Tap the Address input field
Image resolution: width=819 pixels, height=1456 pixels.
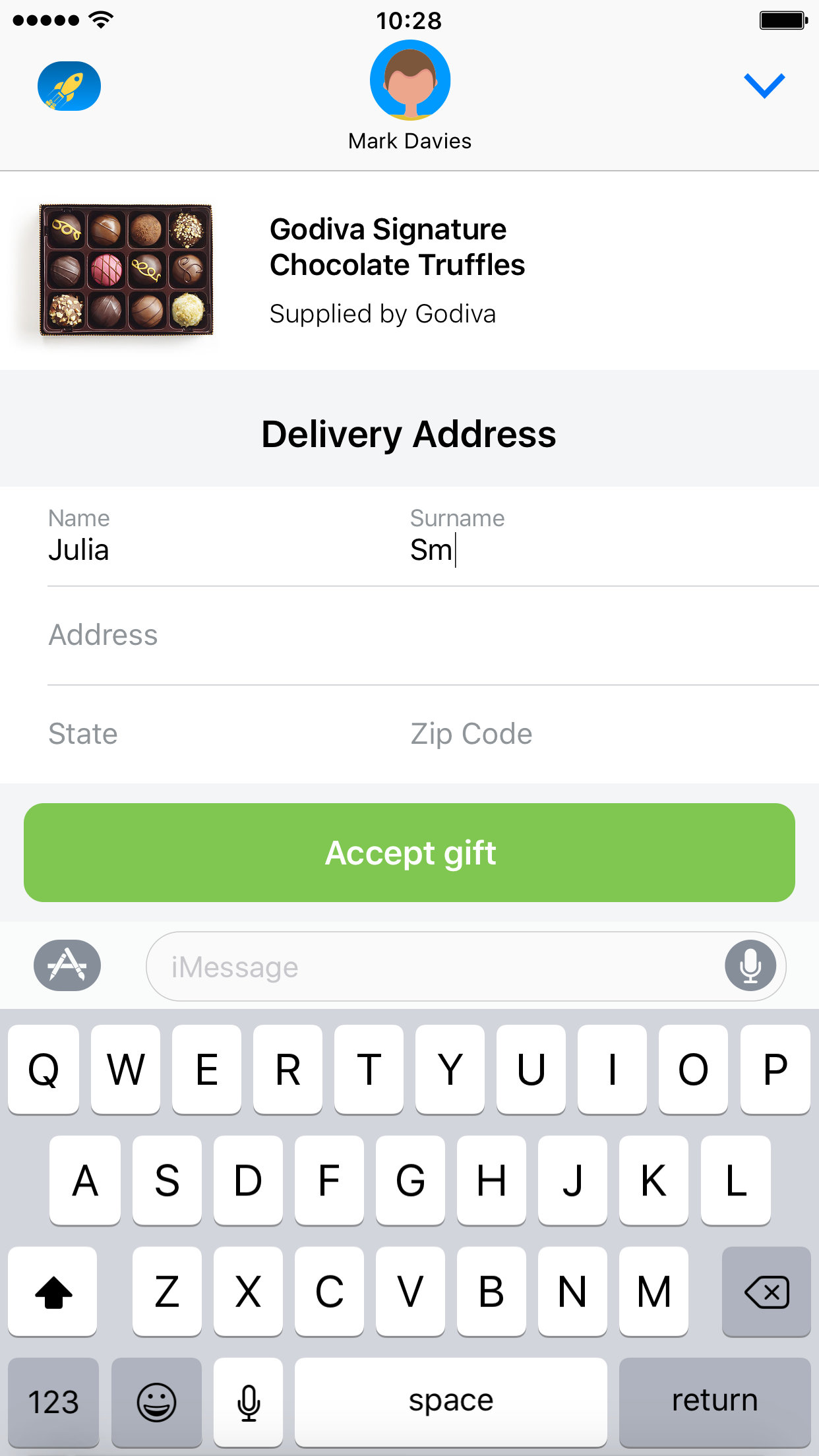coord(264,635)
